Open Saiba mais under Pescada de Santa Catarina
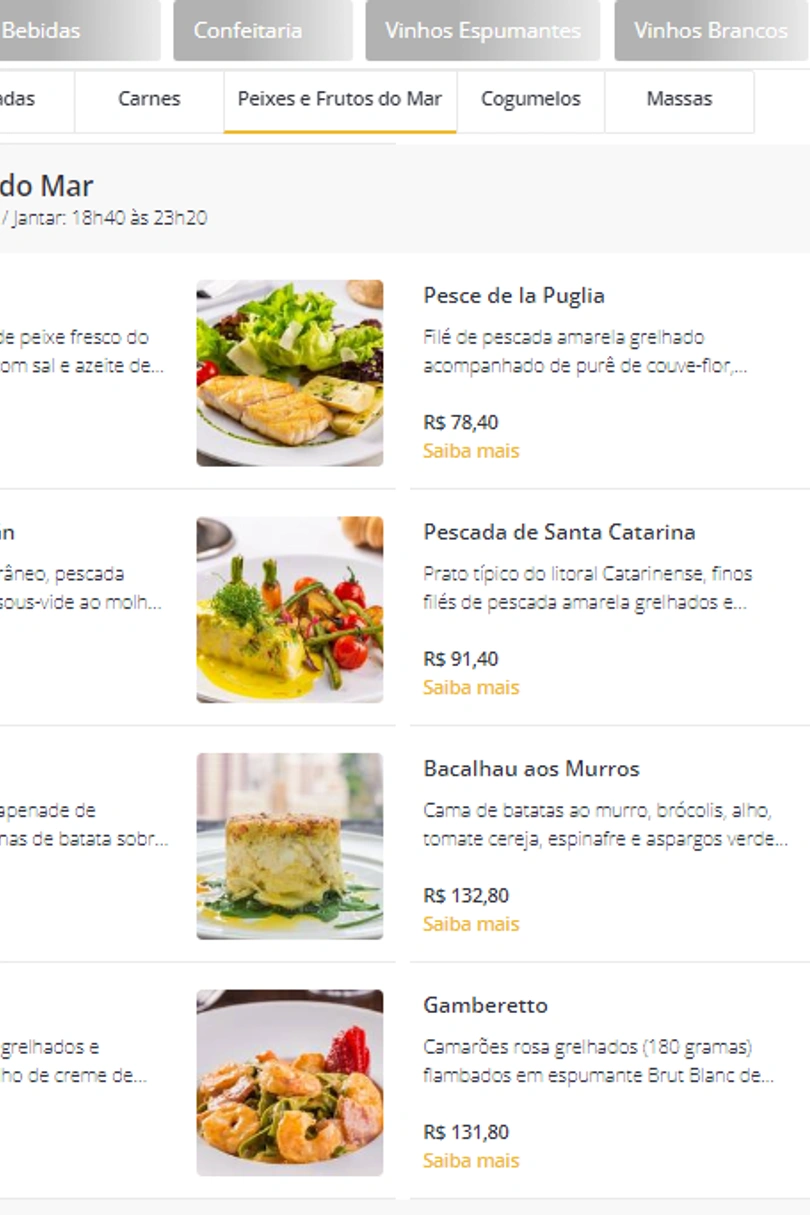Viewport: 810px width, 1215px height. click(471, 688)
